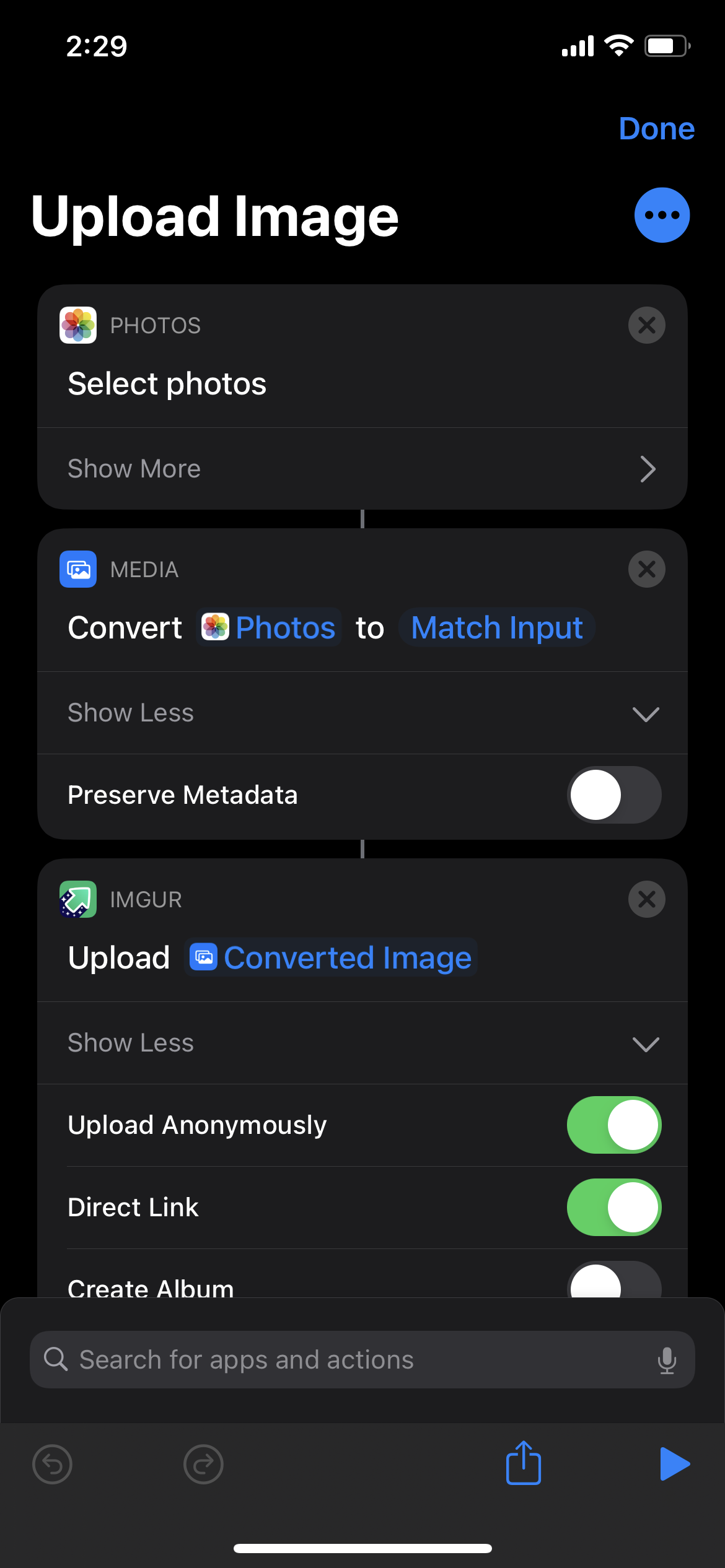
Task: Remove the Imgur upload action
Action: (647, 899)
